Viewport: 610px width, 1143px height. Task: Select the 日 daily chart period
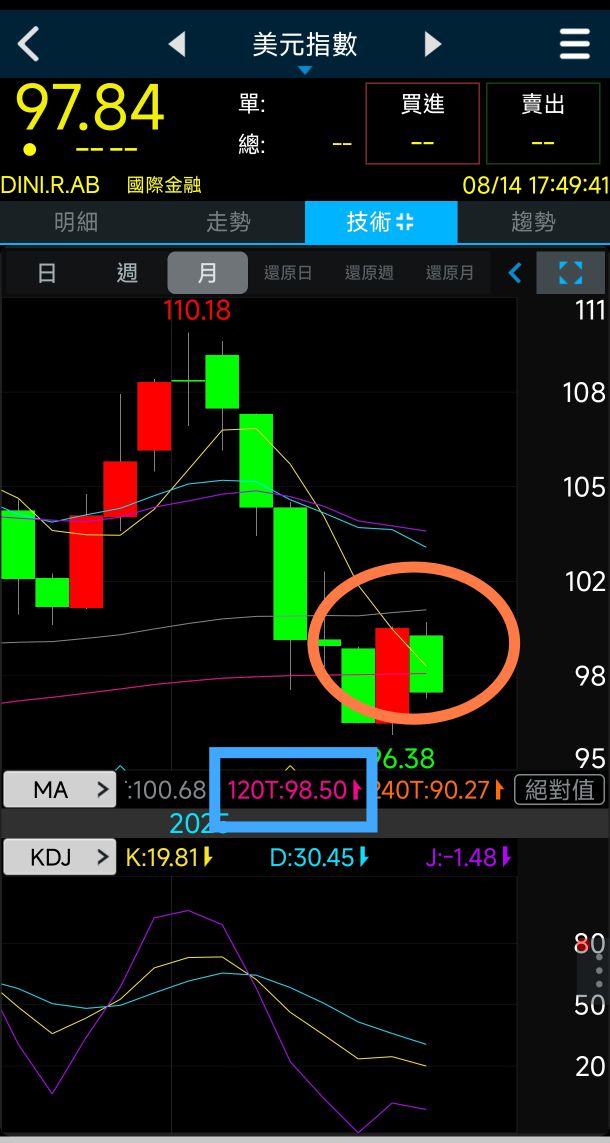[47, 272]
